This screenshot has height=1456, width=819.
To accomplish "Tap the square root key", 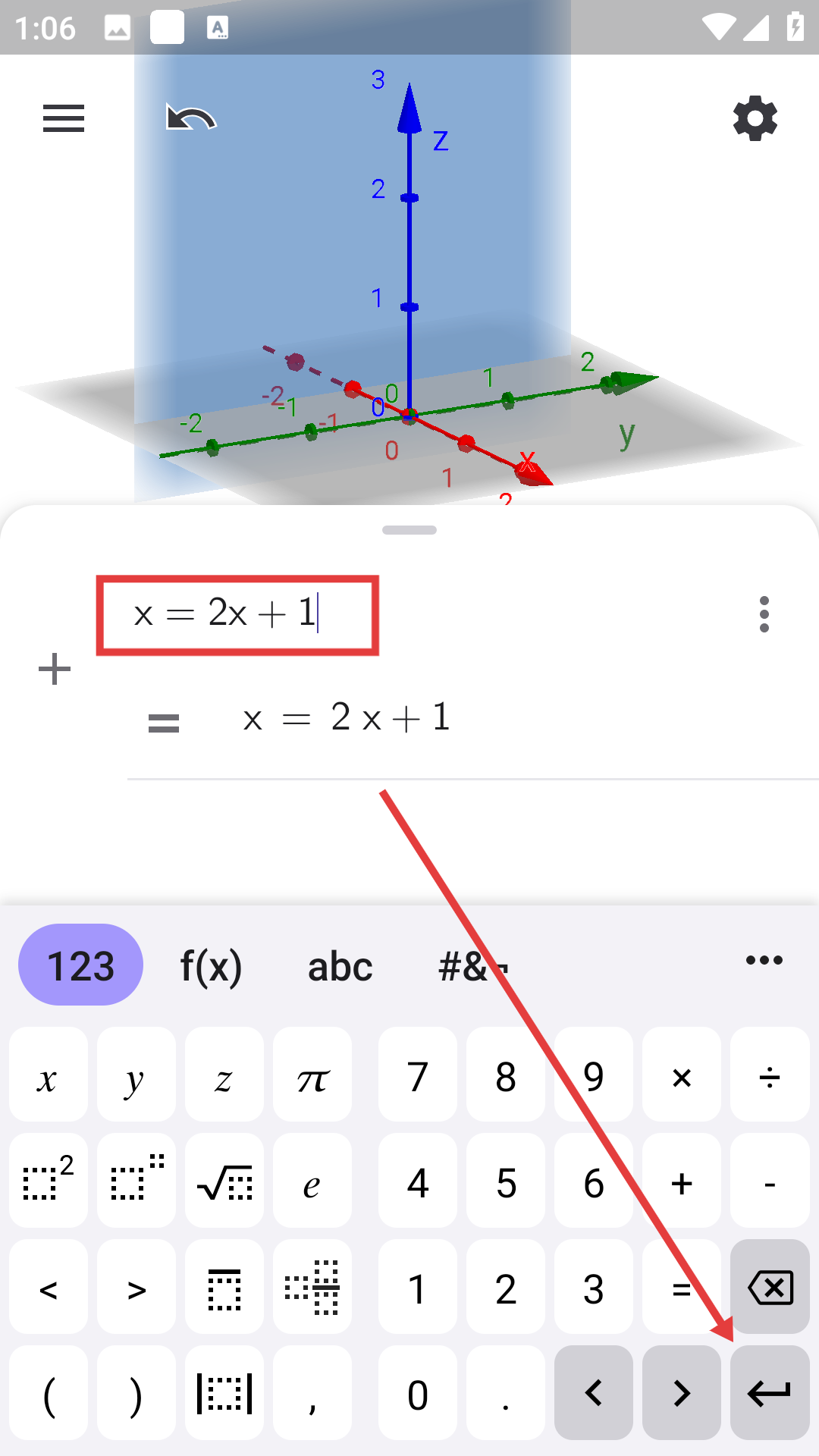I will [224, 1181].
